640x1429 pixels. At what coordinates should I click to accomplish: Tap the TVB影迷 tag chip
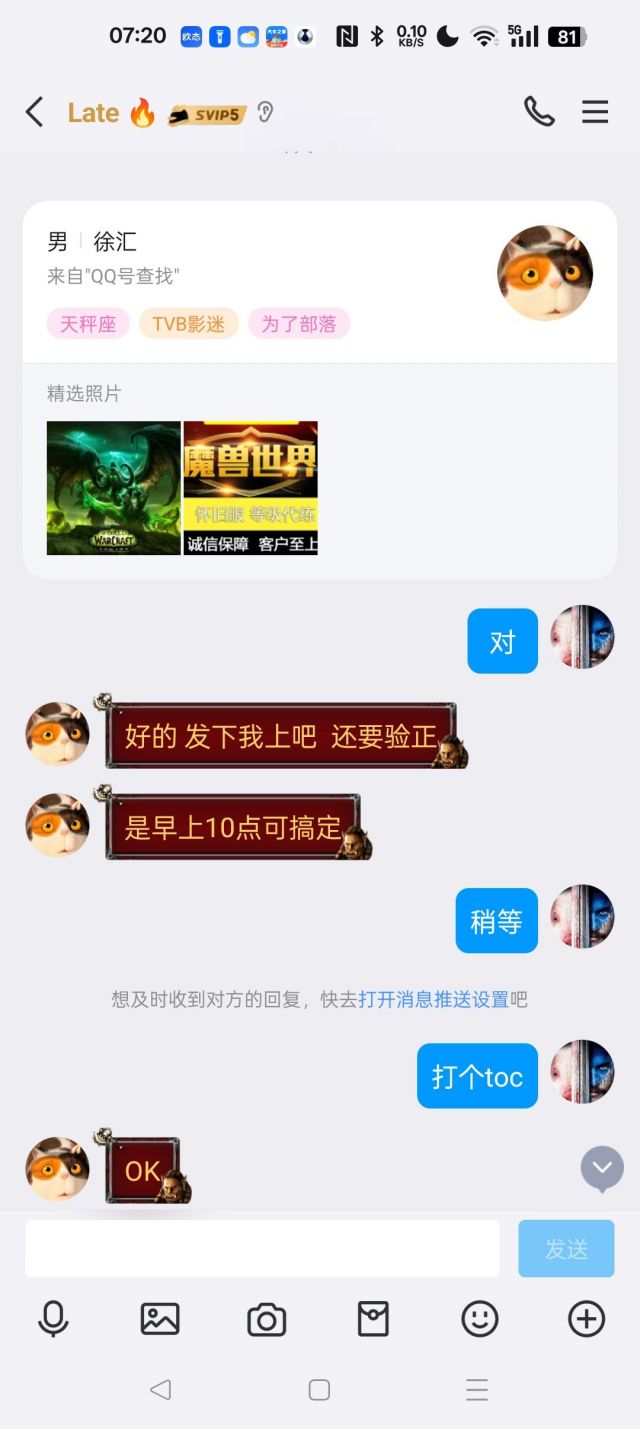[x=189, y=324]
